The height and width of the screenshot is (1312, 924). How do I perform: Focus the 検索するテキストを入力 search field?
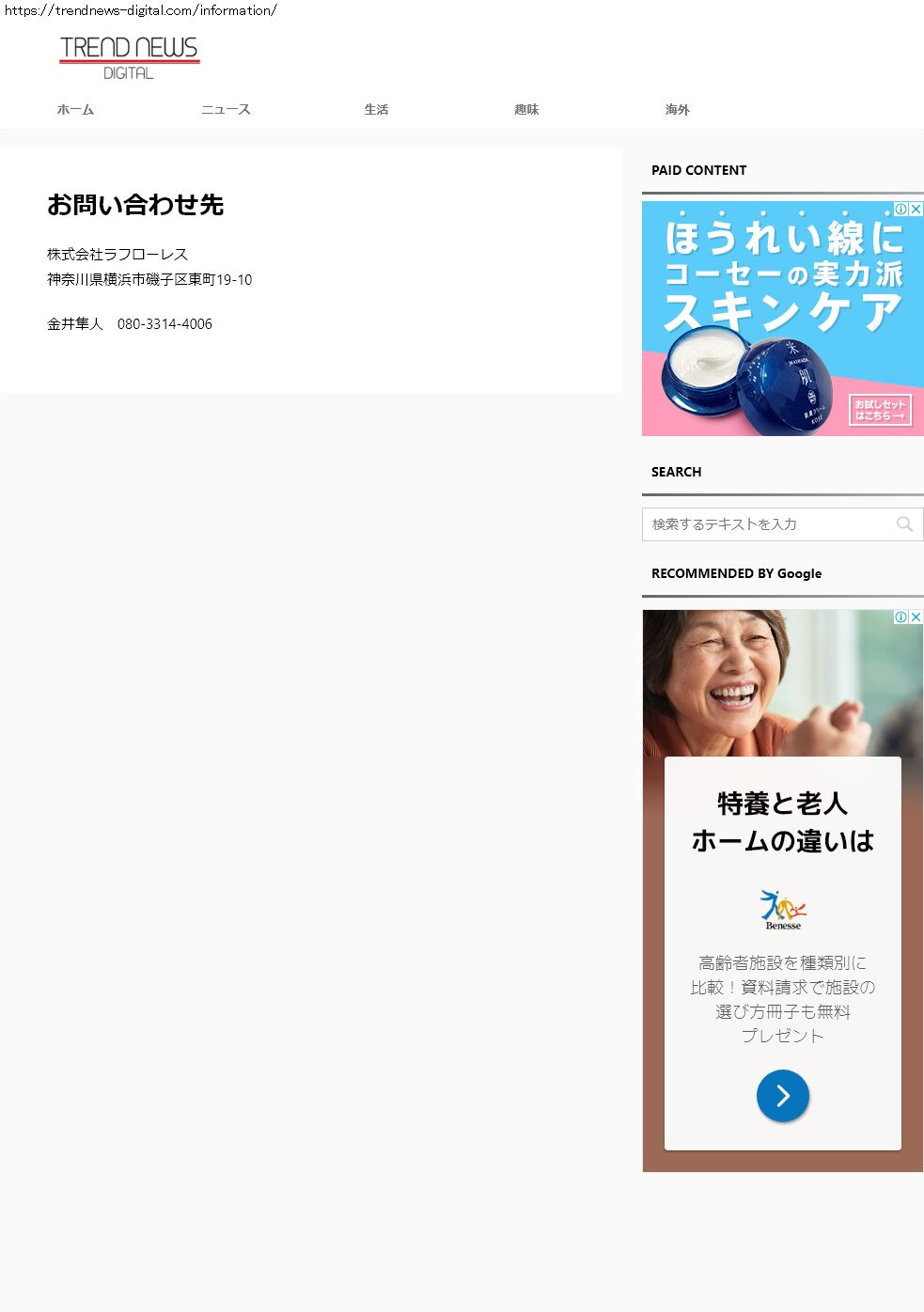[x=766, y=524]
